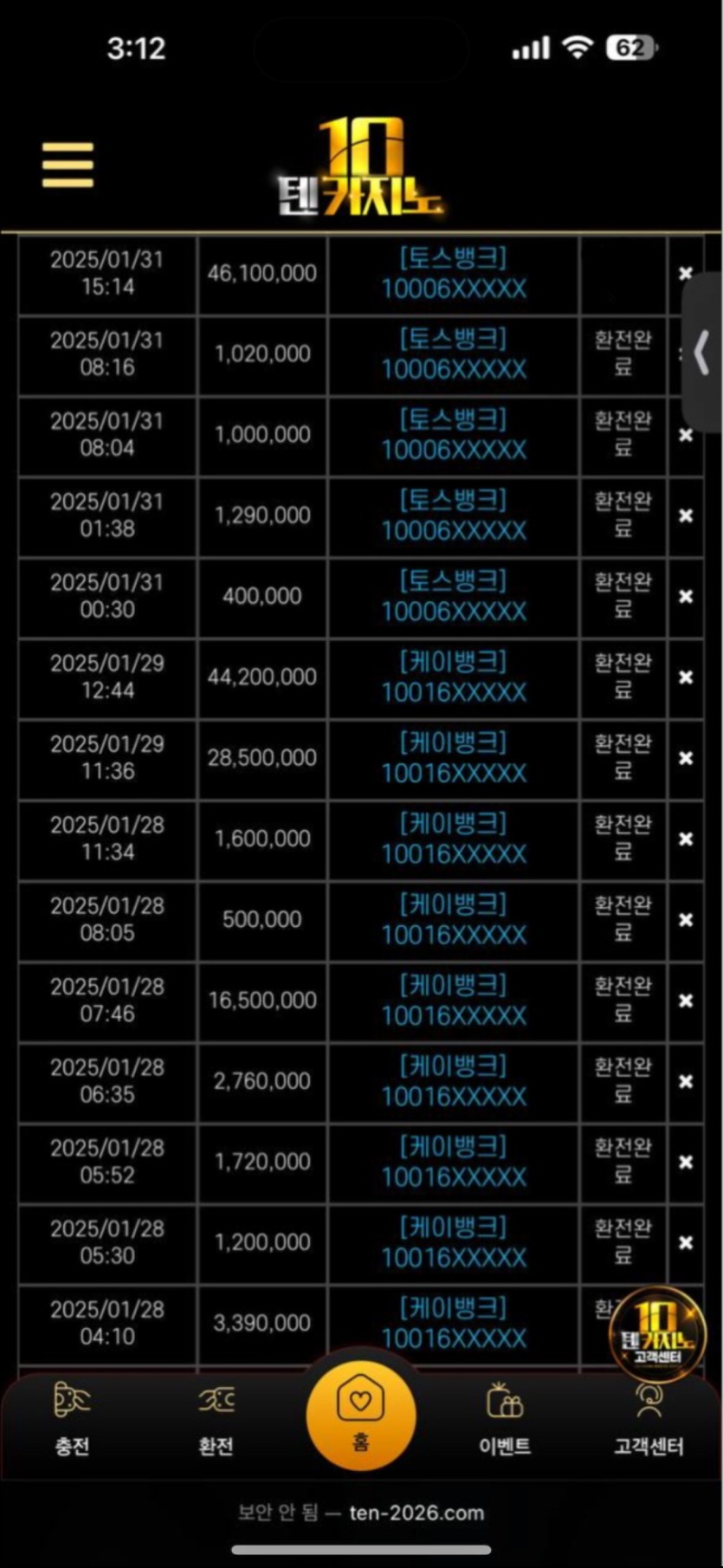The height and width of the screenshot is (1568, 723).
Task: Expand the side panel arrow
Action: click(703, 353)
